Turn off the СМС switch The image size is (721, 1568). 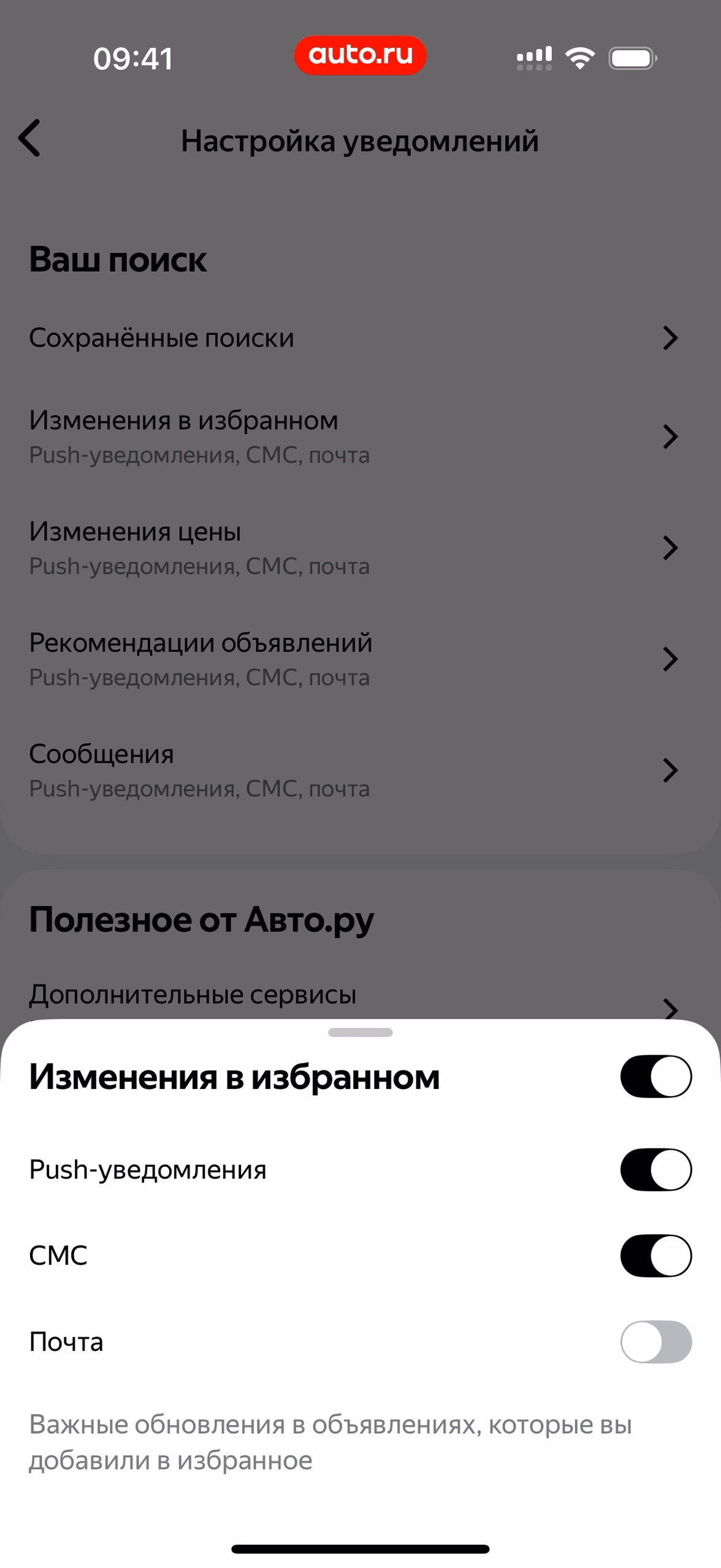(x=655, y=1255)
